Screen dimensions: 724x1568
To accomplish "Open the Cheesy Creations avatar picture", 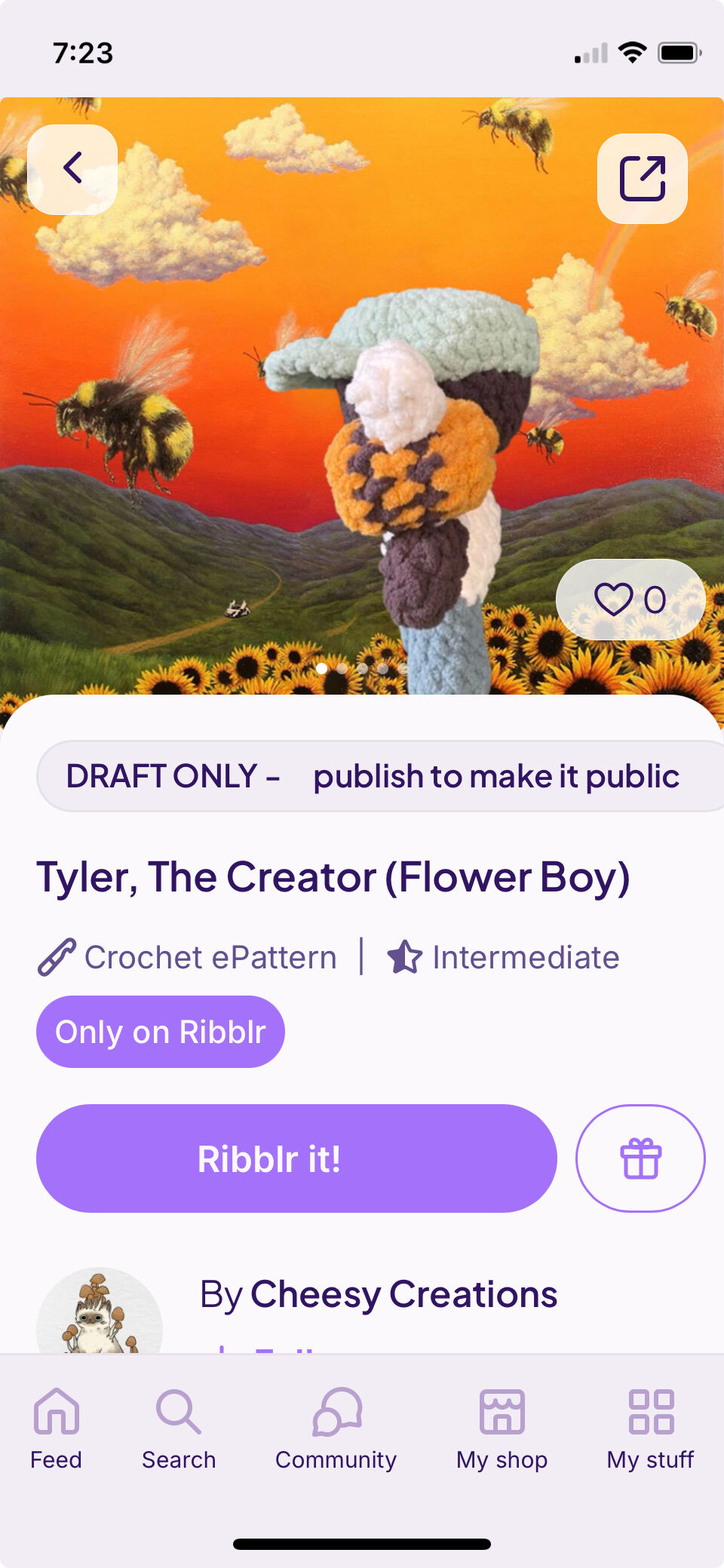I will pyautogui.click(x=100, y=1316).
